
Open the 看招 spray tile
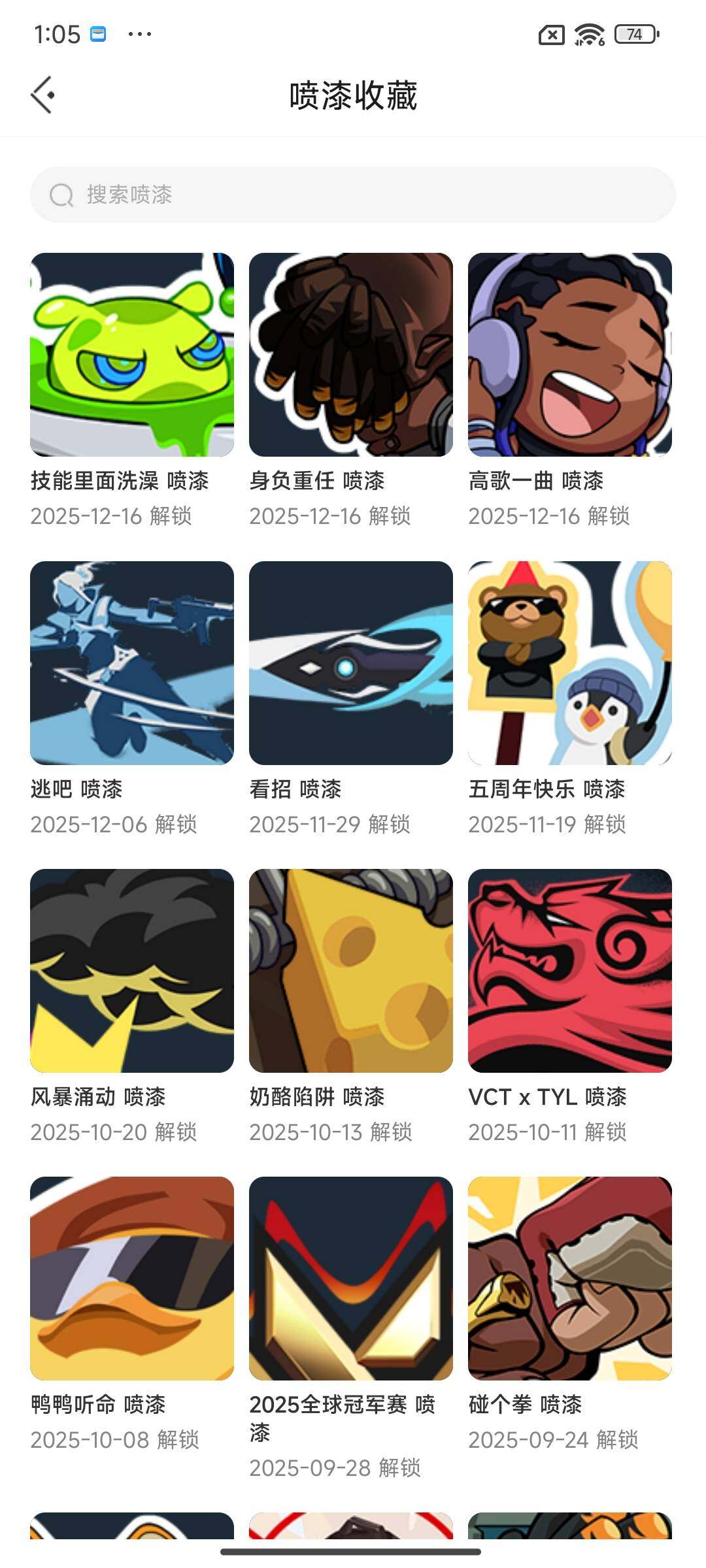coord(351,663)
